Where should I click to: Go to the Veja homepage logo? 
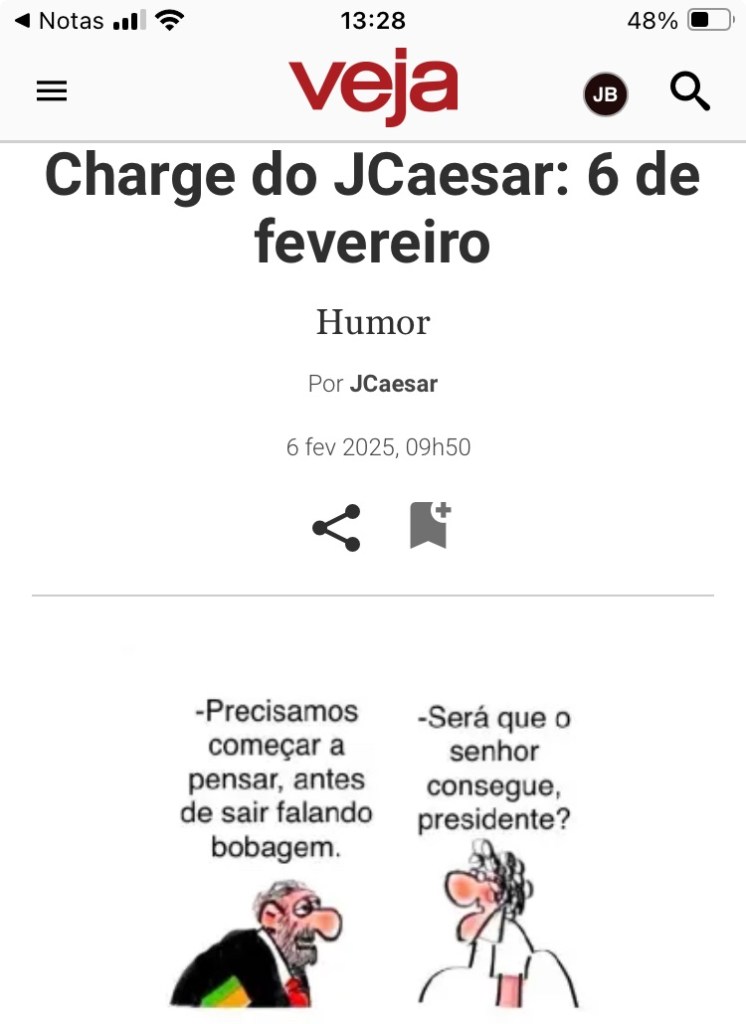[x=373, y=87]
